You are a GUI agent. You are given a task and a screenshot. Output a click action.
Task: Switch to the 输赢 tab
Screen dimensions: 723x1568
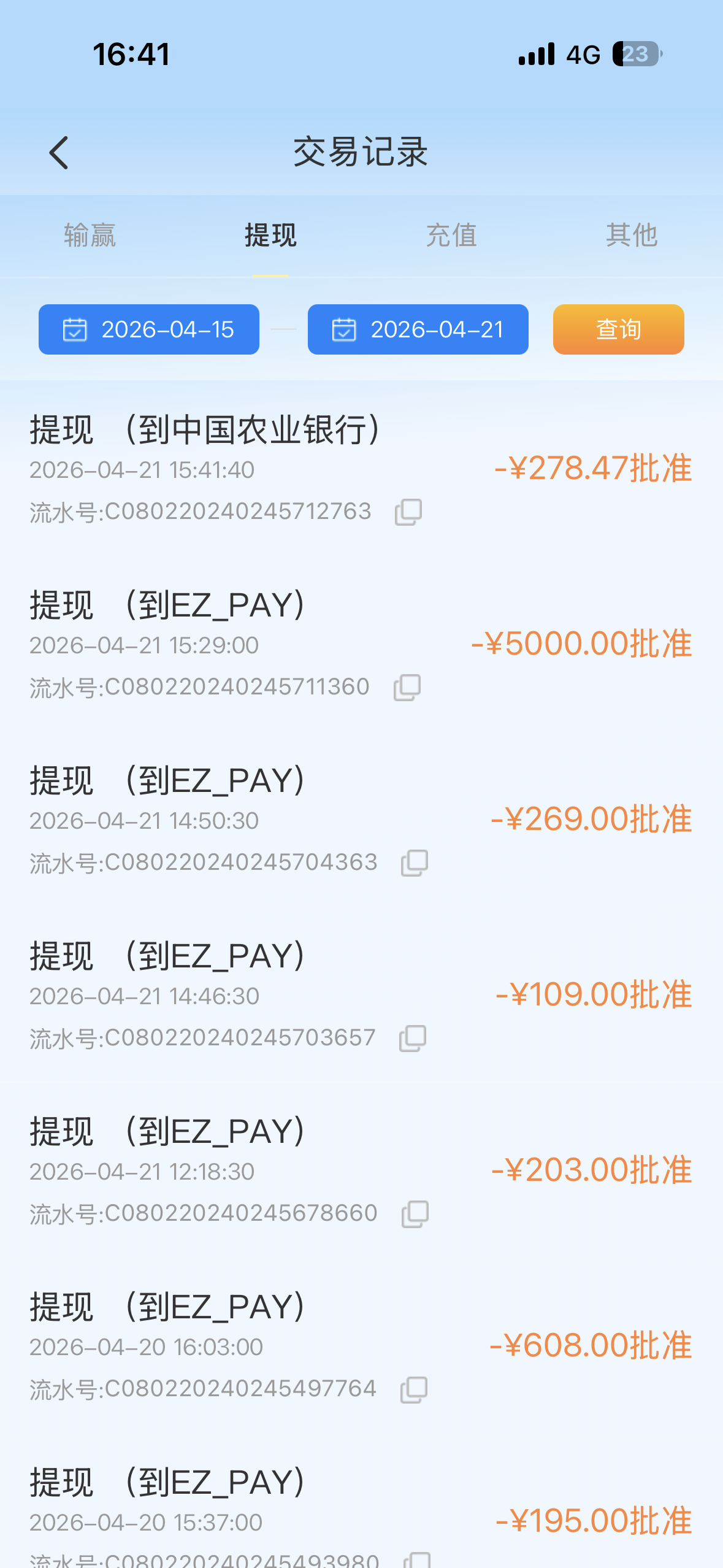click(90, 236)
